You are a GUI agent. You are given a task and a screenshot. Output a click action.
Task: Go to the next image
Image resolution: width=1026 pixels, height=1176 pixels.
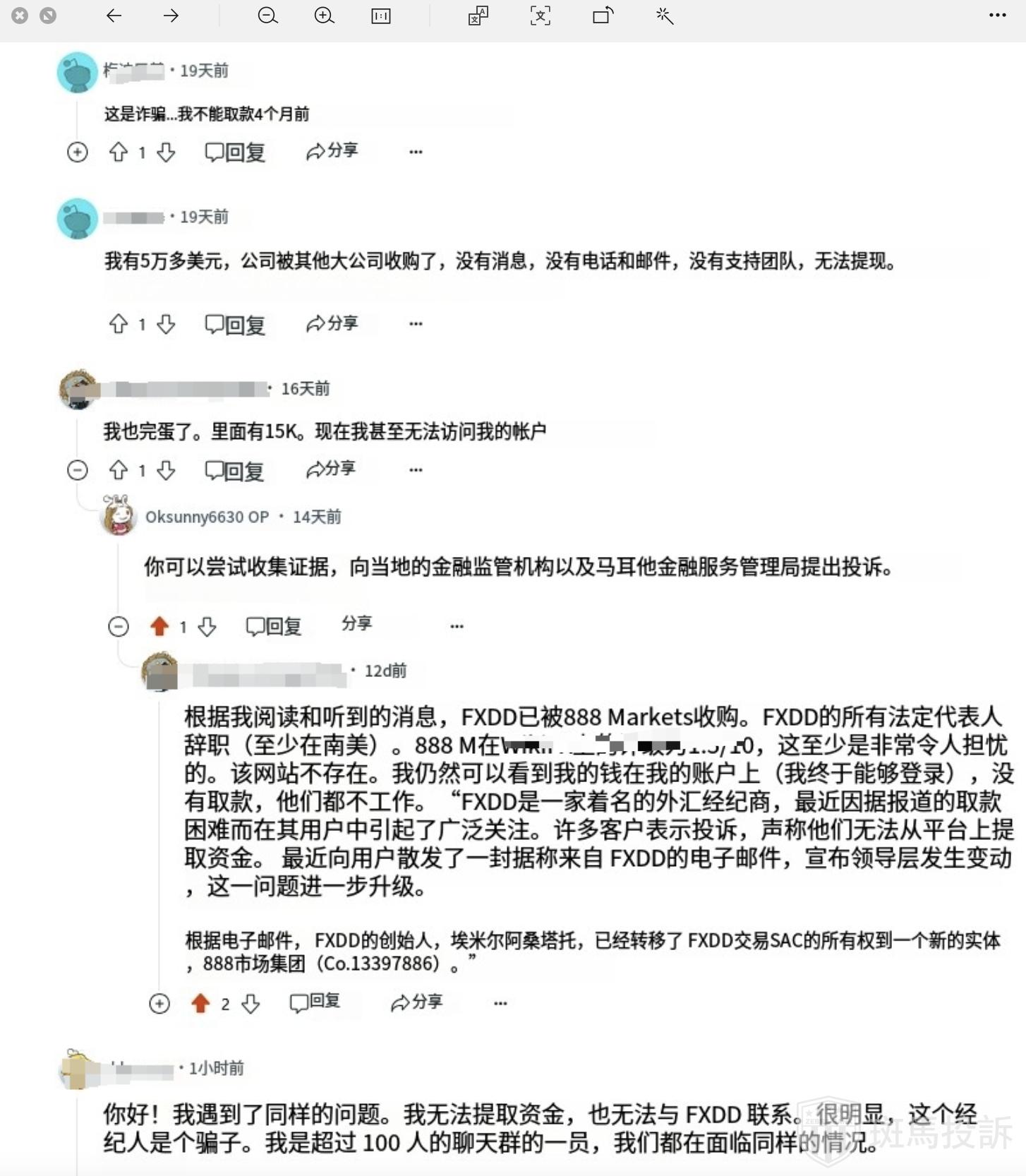coord(171,16)
